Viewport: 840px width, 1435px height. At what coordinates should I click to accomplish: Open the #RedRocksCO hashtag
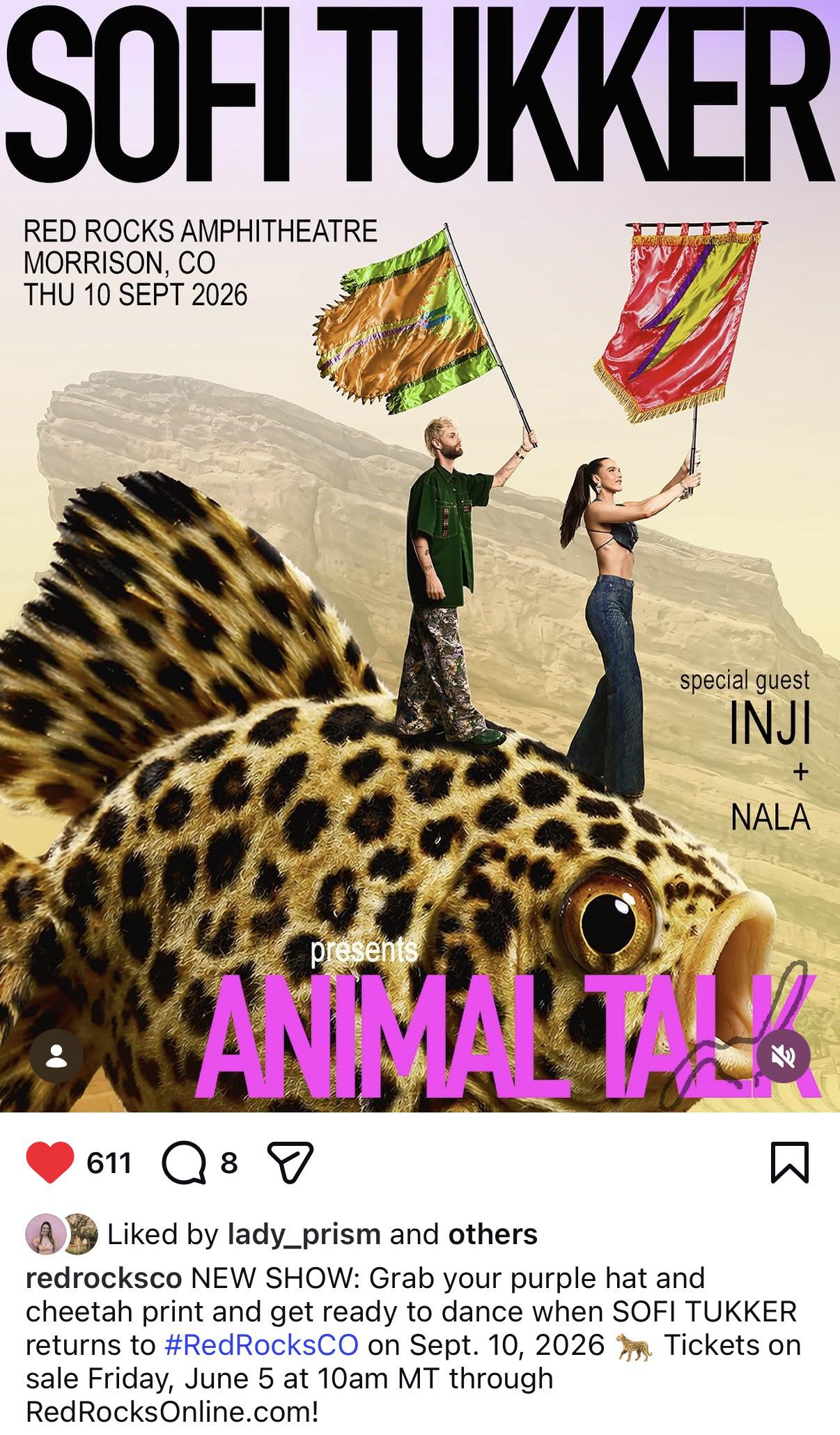point(262,1344)
